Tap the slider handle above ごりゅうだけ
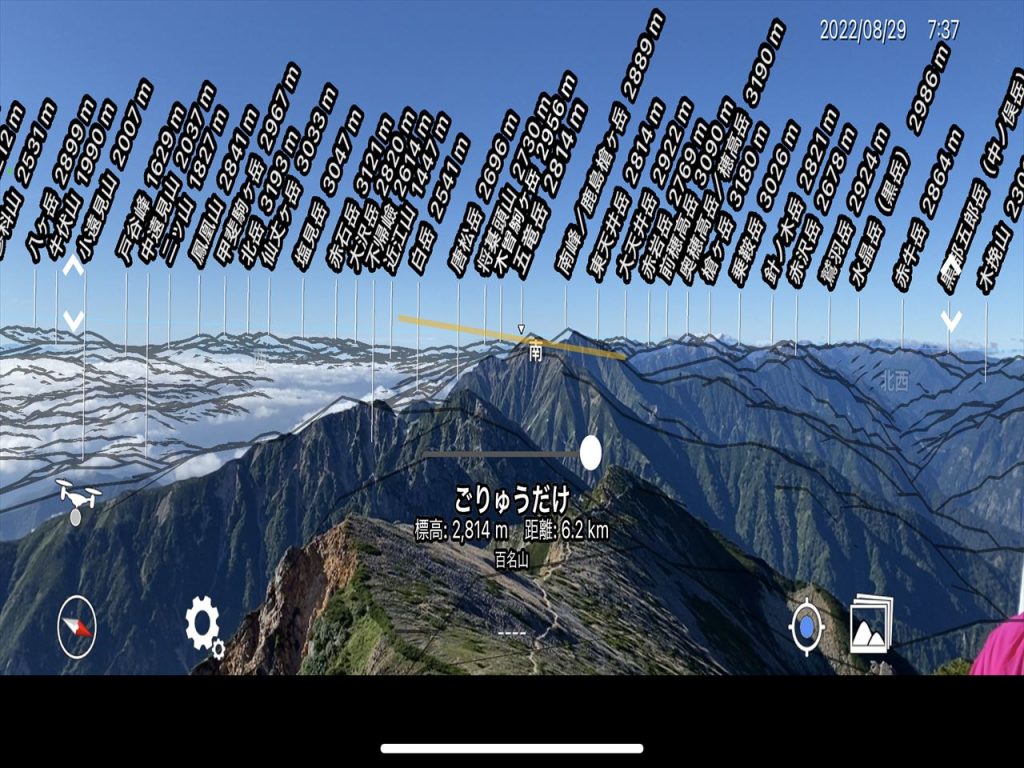 pos(591,453)
